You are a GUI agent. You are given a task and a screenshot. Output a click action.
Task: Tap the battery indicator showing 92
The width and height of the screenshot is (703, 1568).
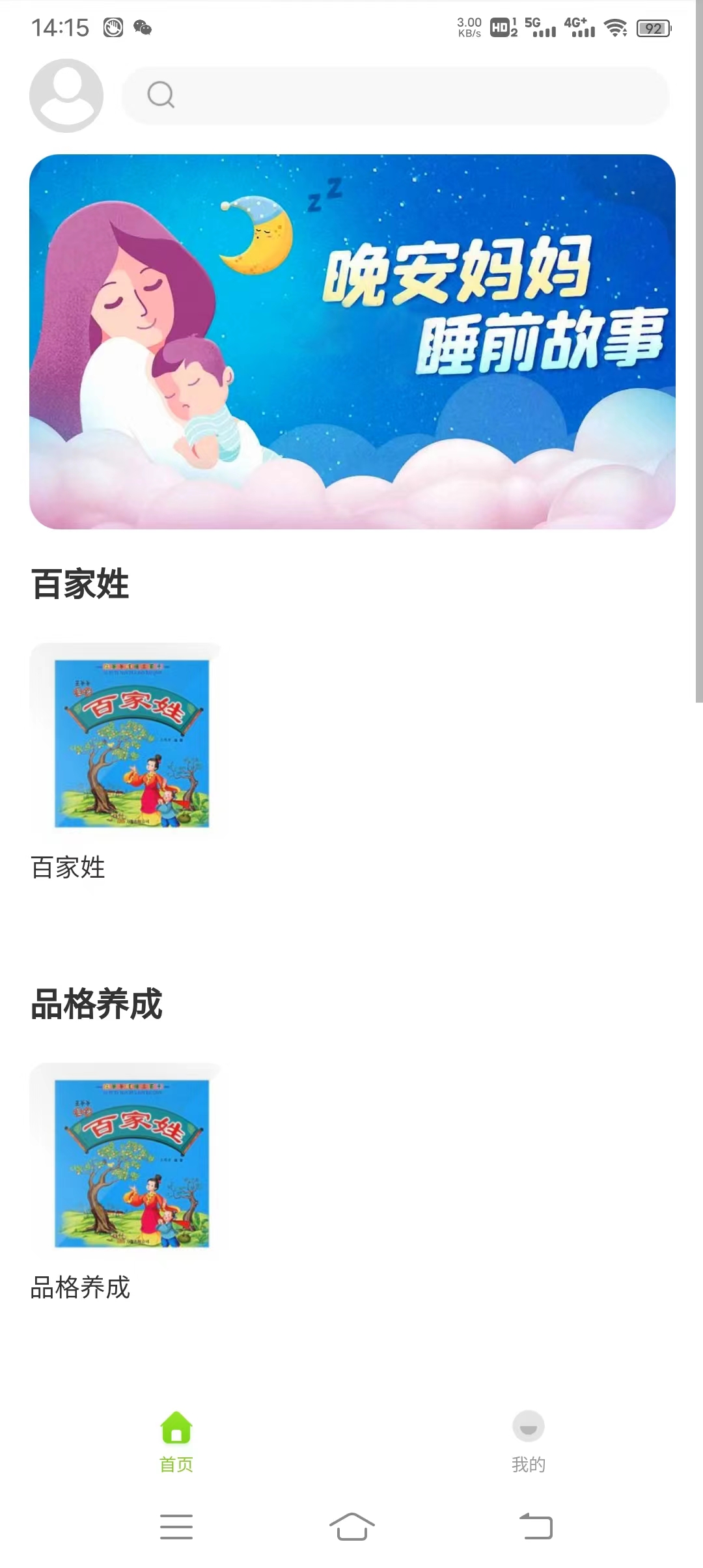[x=652, y=28]
